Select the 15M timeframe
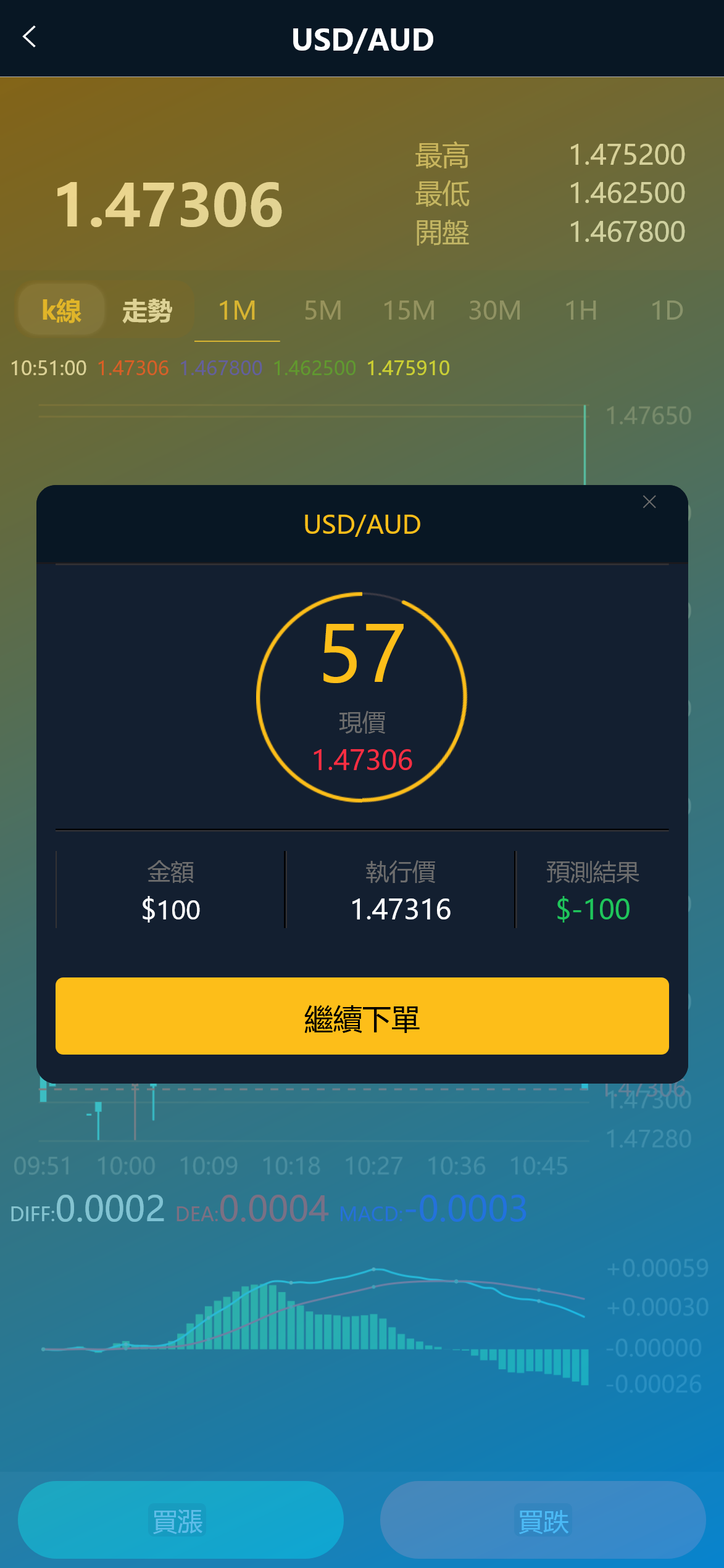The image size is (724, 1568). point(409,310)
